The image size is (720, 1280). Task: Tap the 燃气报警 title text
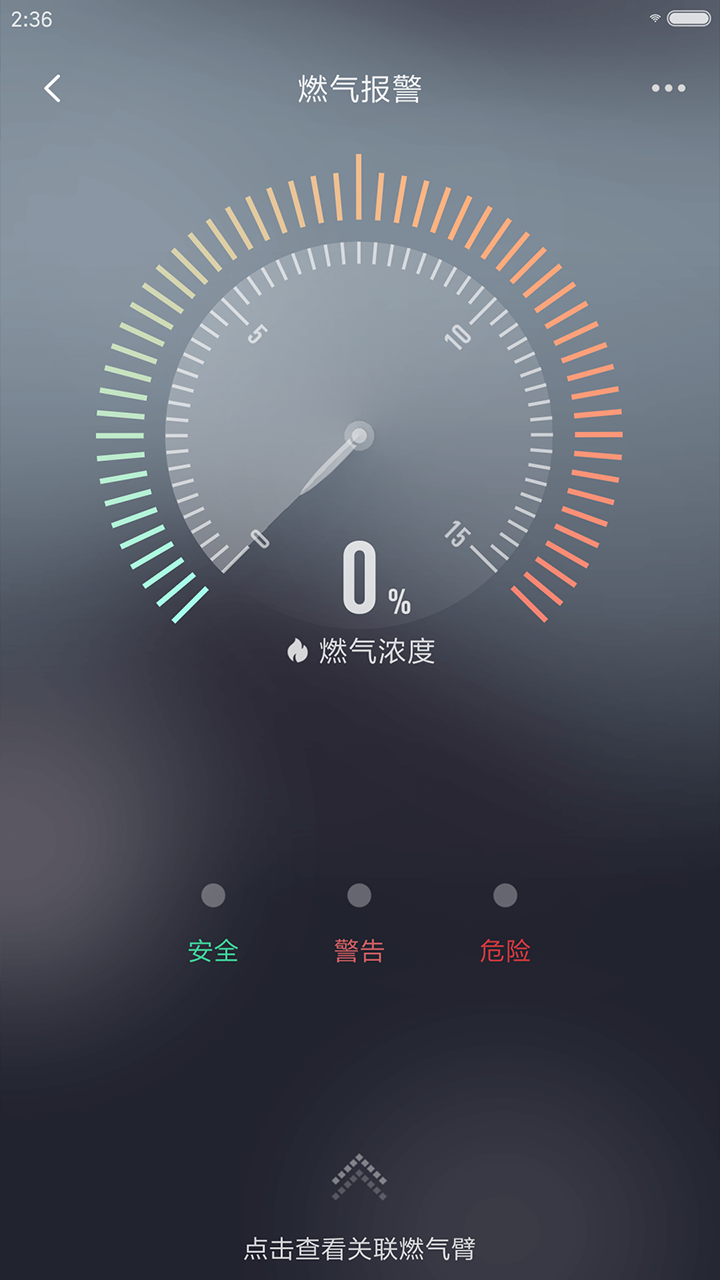[x=360, y=88]
